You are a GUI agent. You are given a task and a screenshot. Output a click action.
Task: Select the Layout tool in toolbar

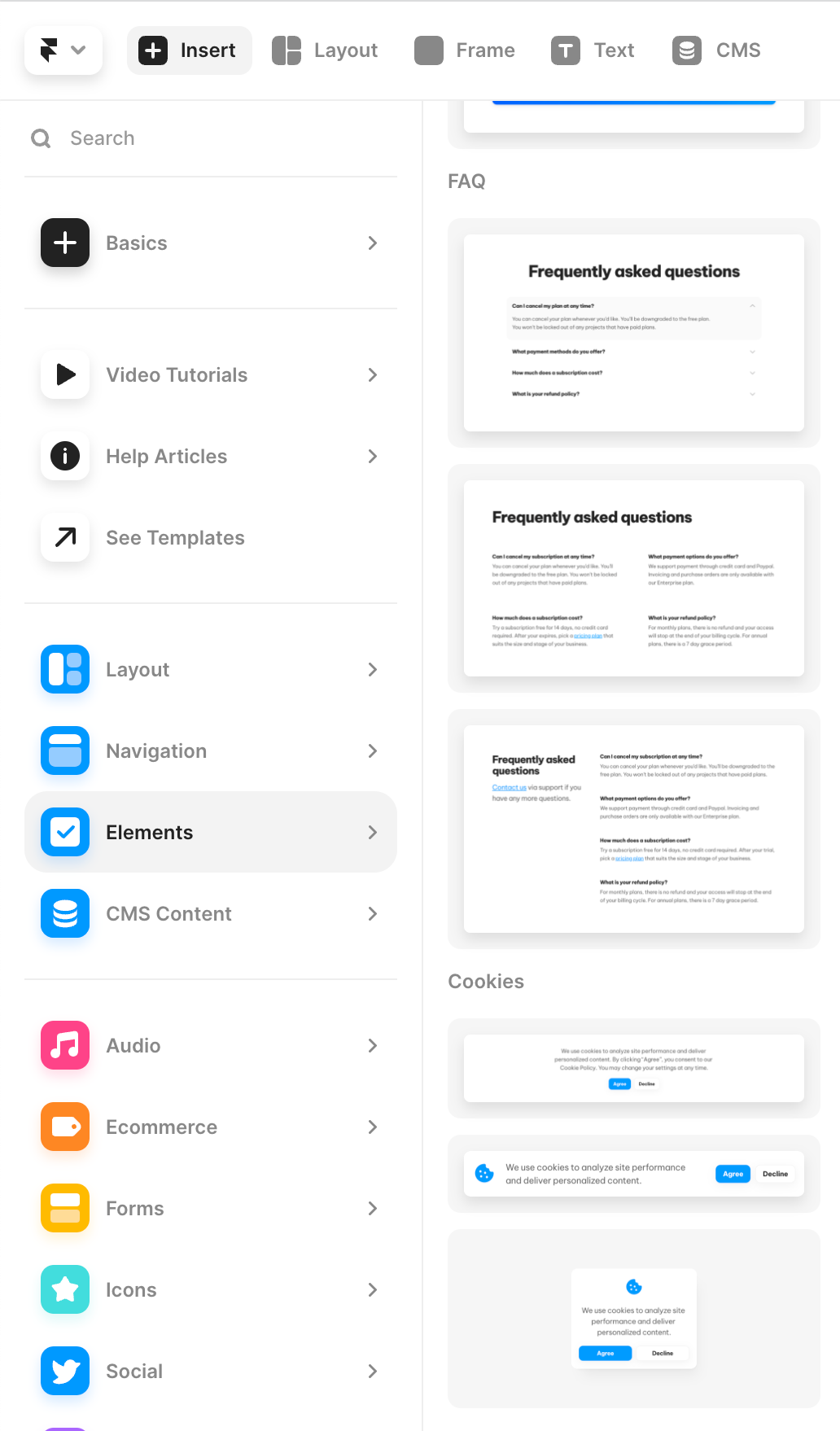click(x=325, y=50)
